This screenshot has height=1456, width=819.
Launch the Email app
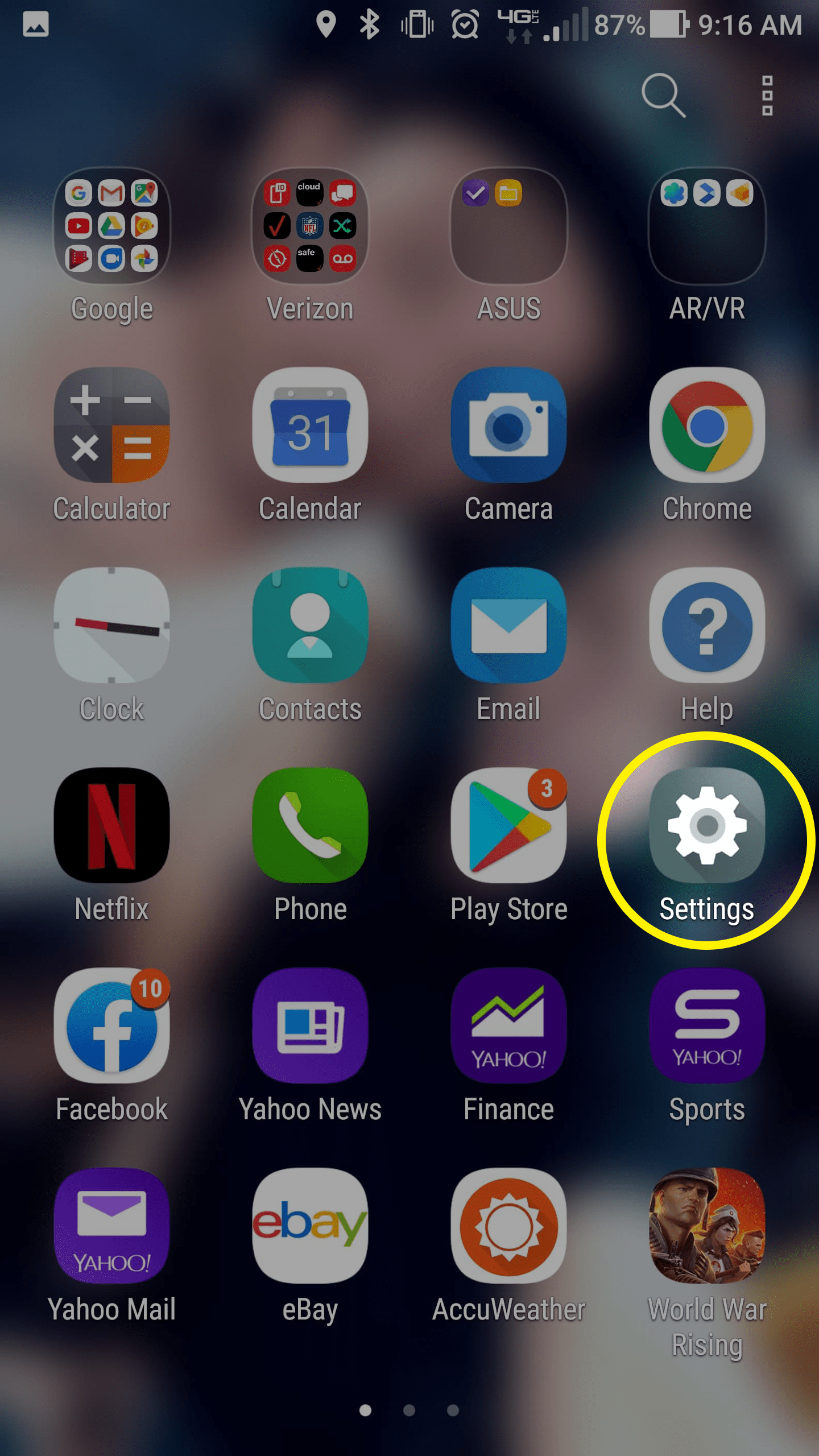(x=508, y=625)
